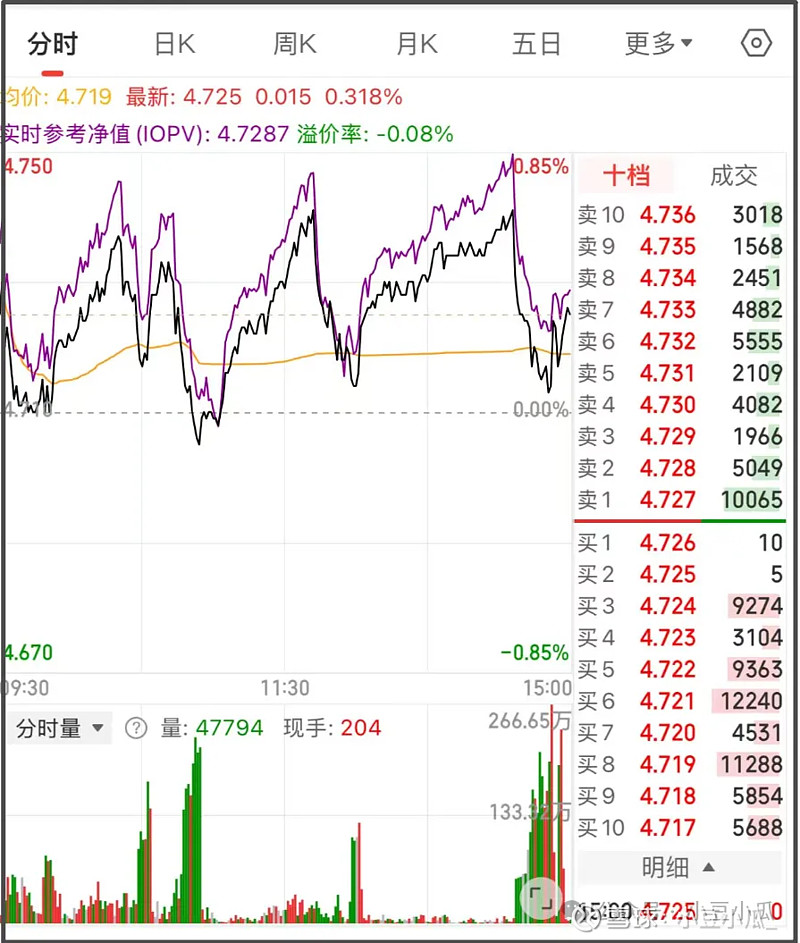Image resolution: width=800 pixels, height=943 pixels.
Task: Switch to the 日K tab
Action: pyautogui.click(x=174, y=43)
